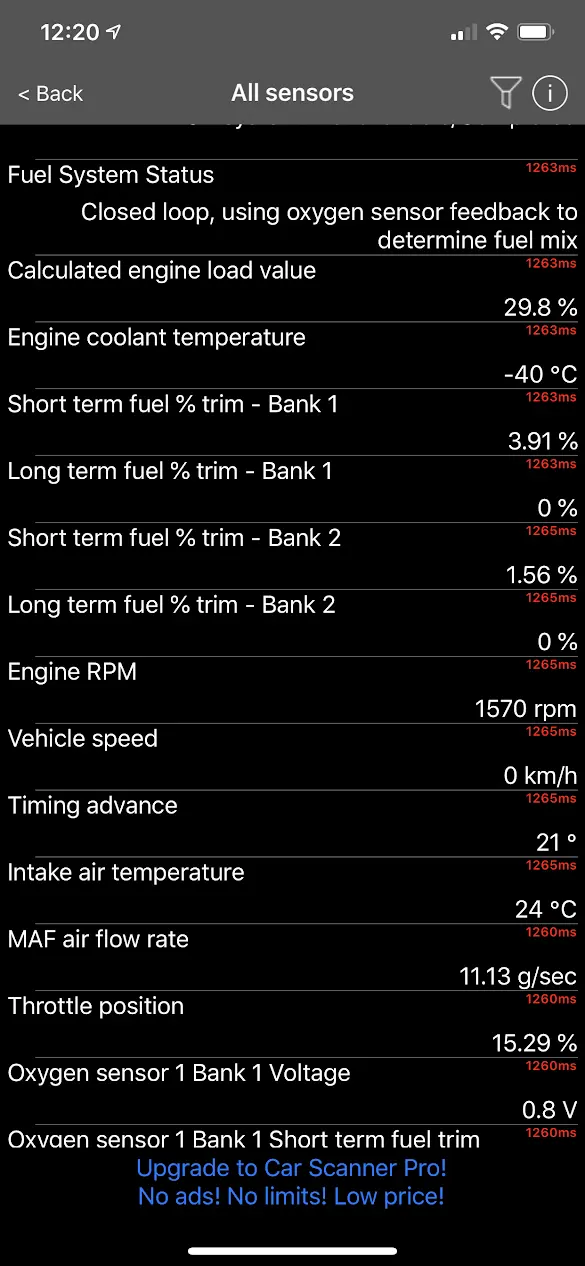
Task: Open Calculated engine load value sensor
Action: click(x=292, y=289)
